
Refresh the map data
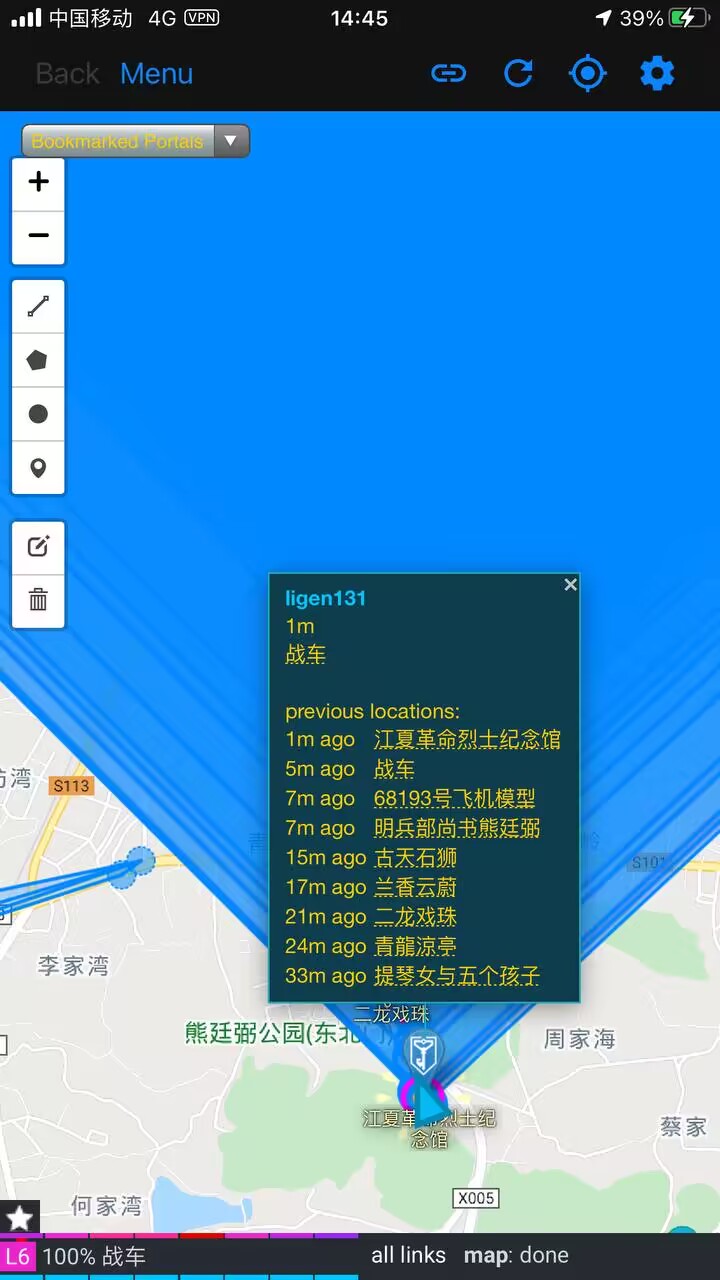point(518,73)
